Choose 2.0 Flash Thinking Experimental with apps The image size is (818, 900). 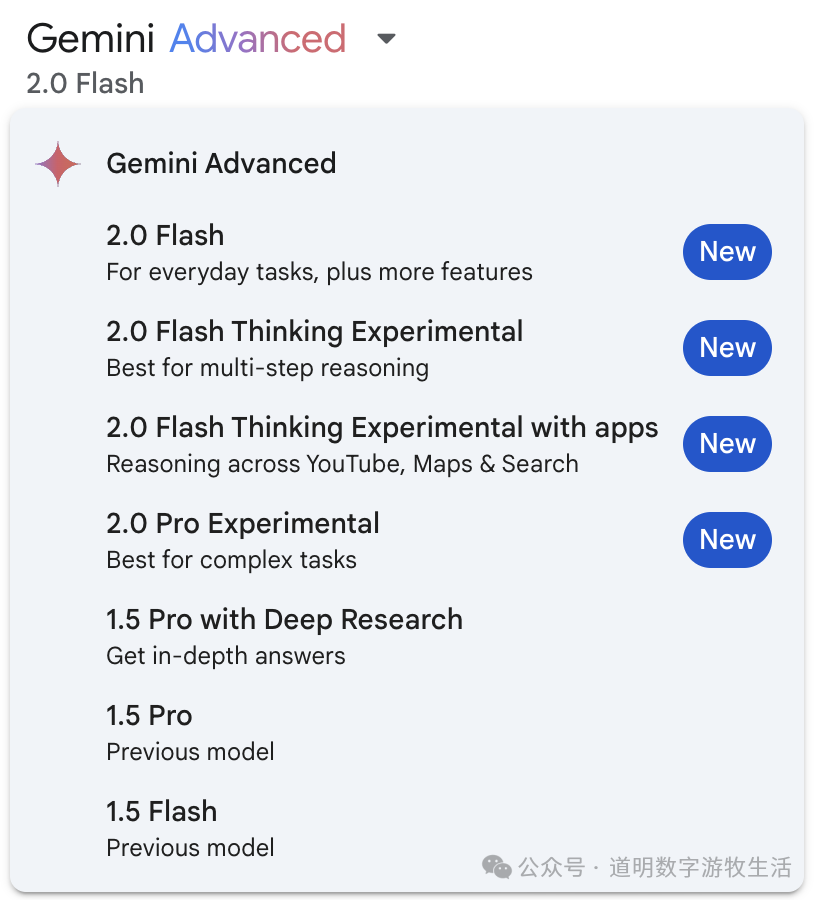[x=382, y=427]
